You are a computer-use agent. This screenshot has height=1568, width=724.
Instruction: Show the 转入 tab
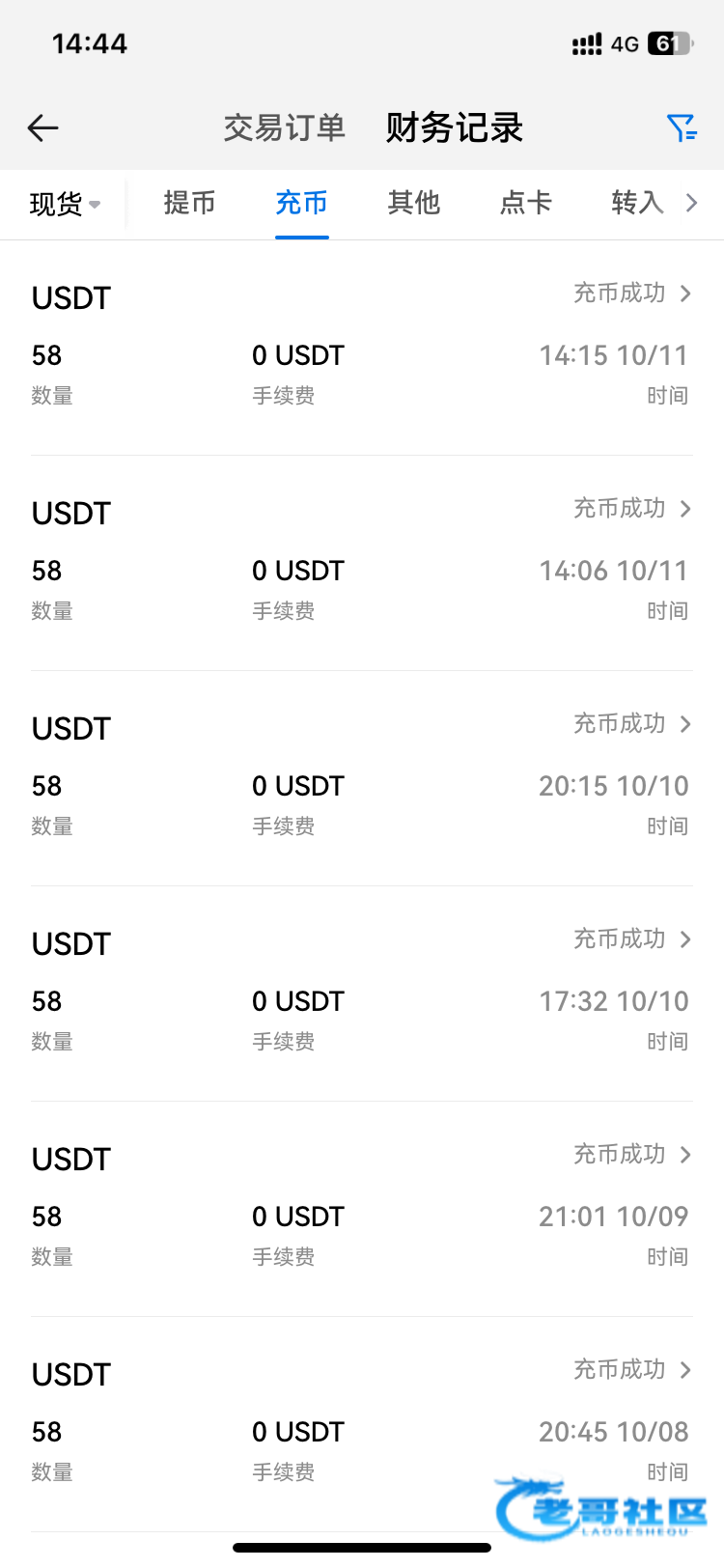(637, 203)
